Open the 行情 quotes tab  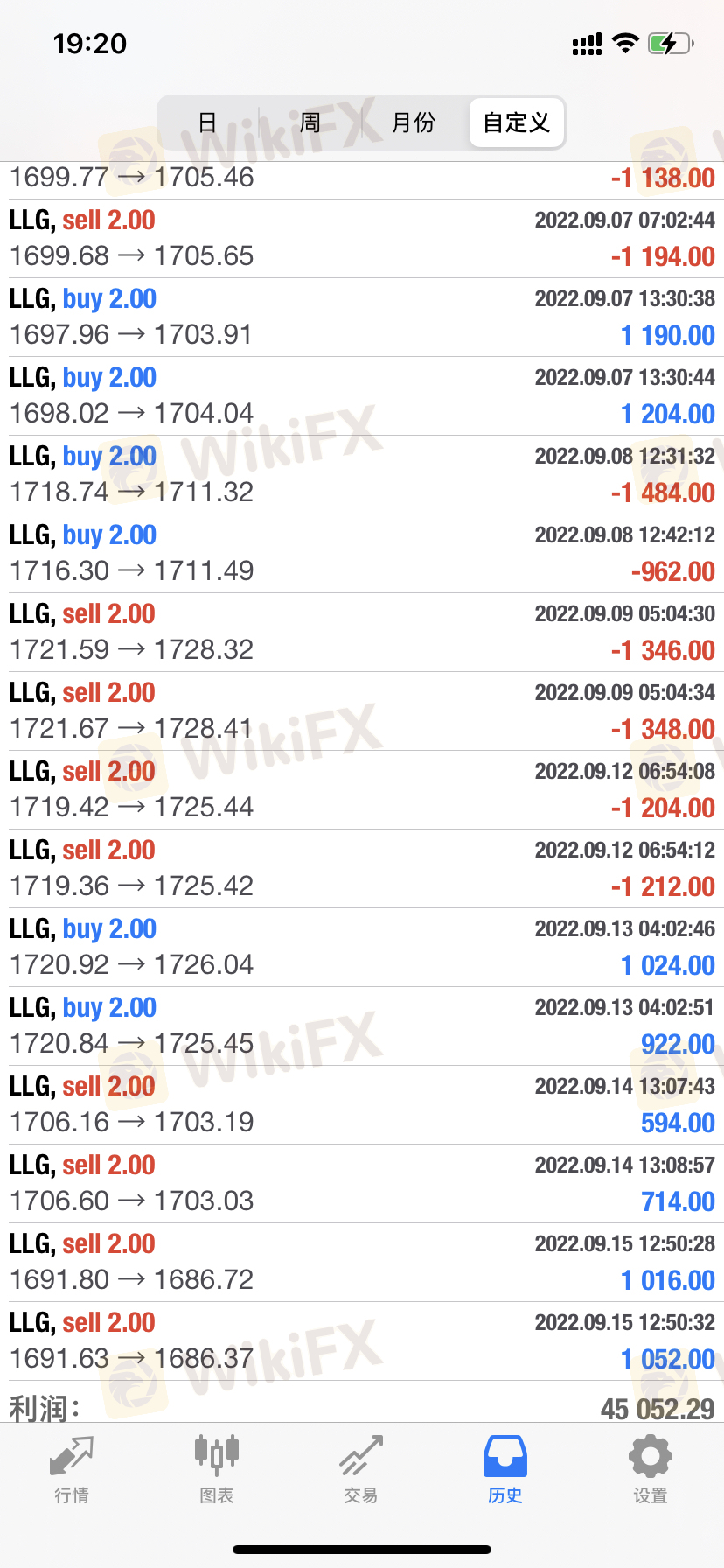(x=72, y=1470)
